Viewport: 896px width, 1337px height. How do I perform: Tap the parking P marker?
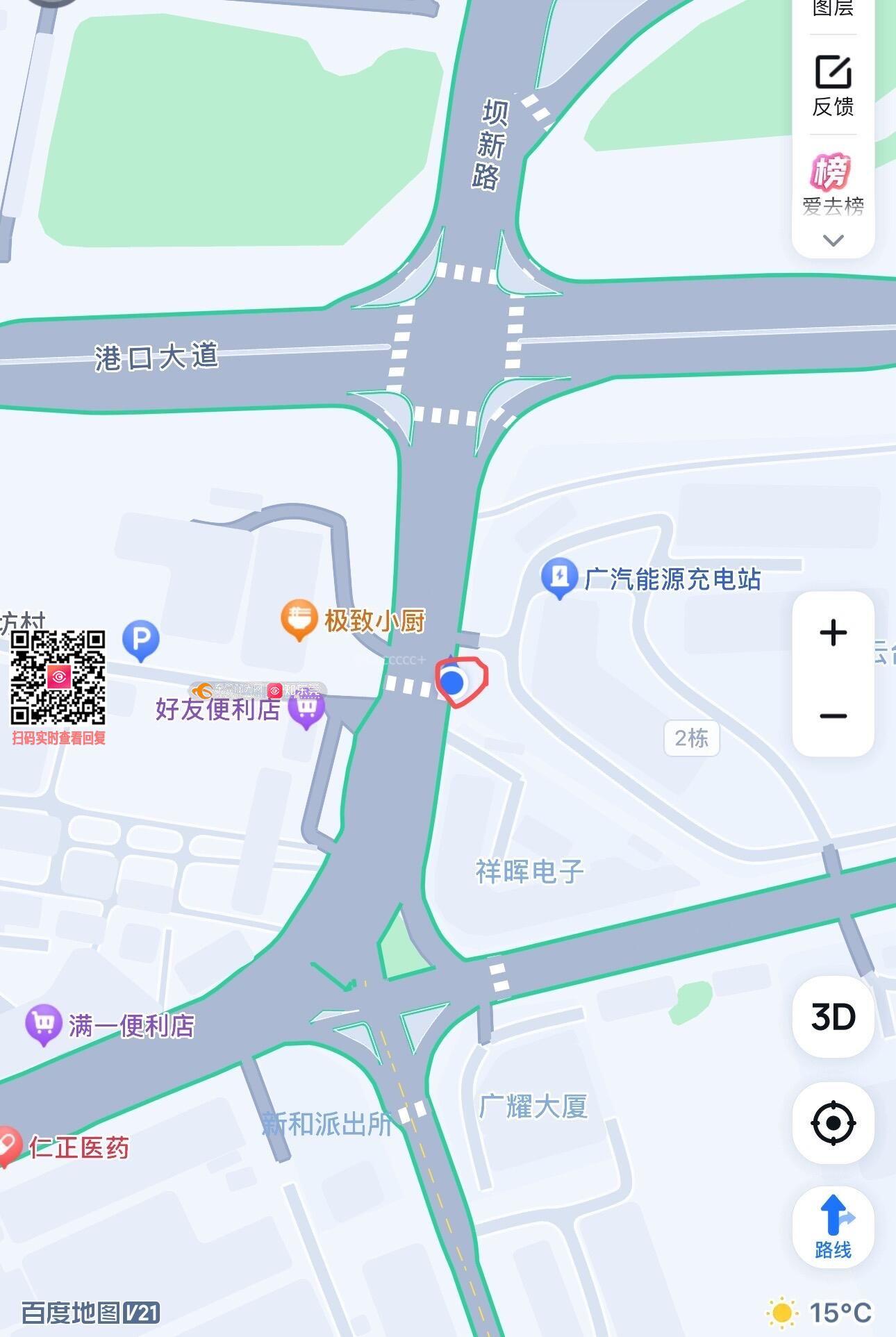tap(141, 639)
